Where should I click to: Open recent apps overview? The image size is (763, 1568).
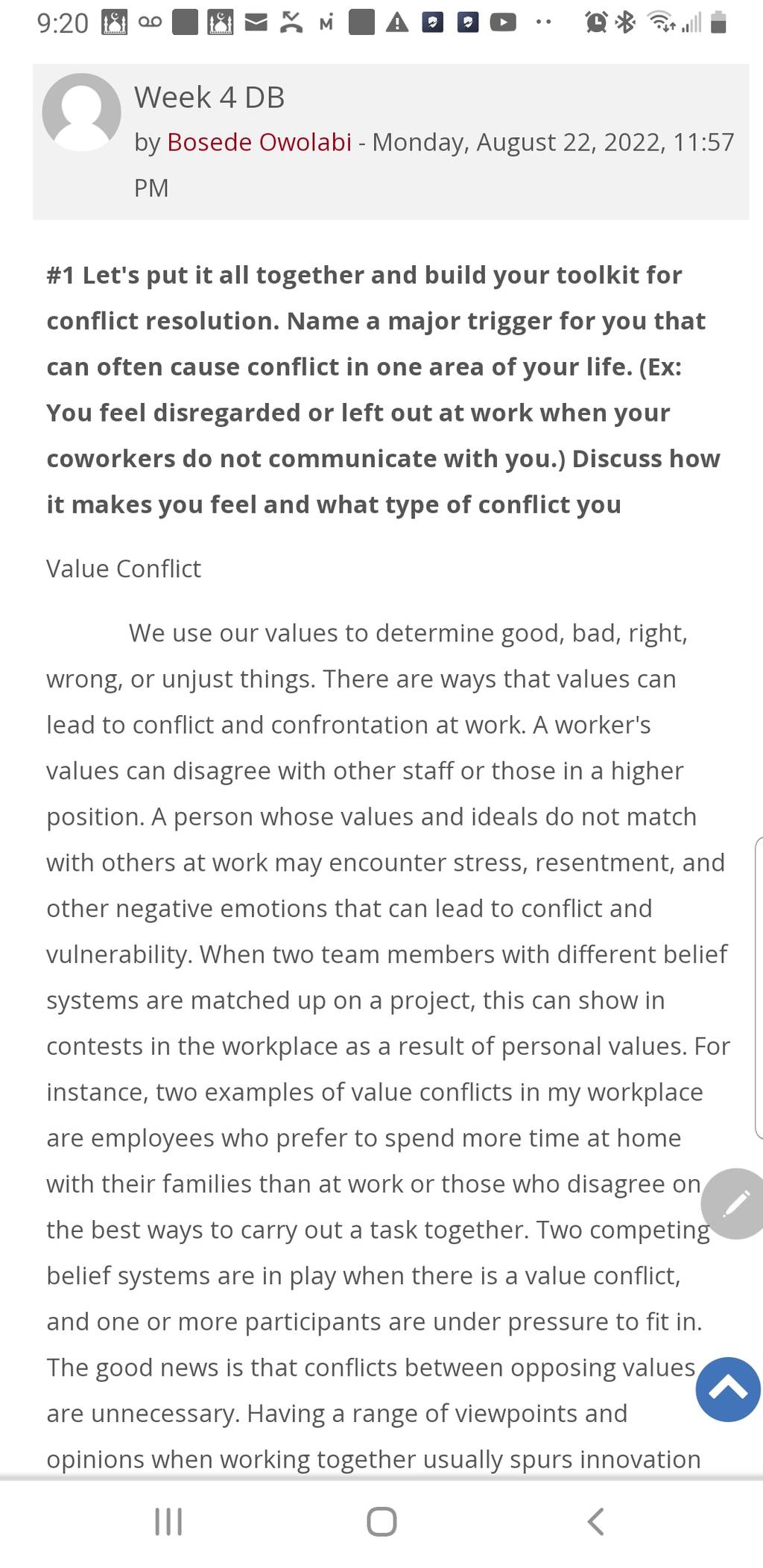[x=168, y=1521]
